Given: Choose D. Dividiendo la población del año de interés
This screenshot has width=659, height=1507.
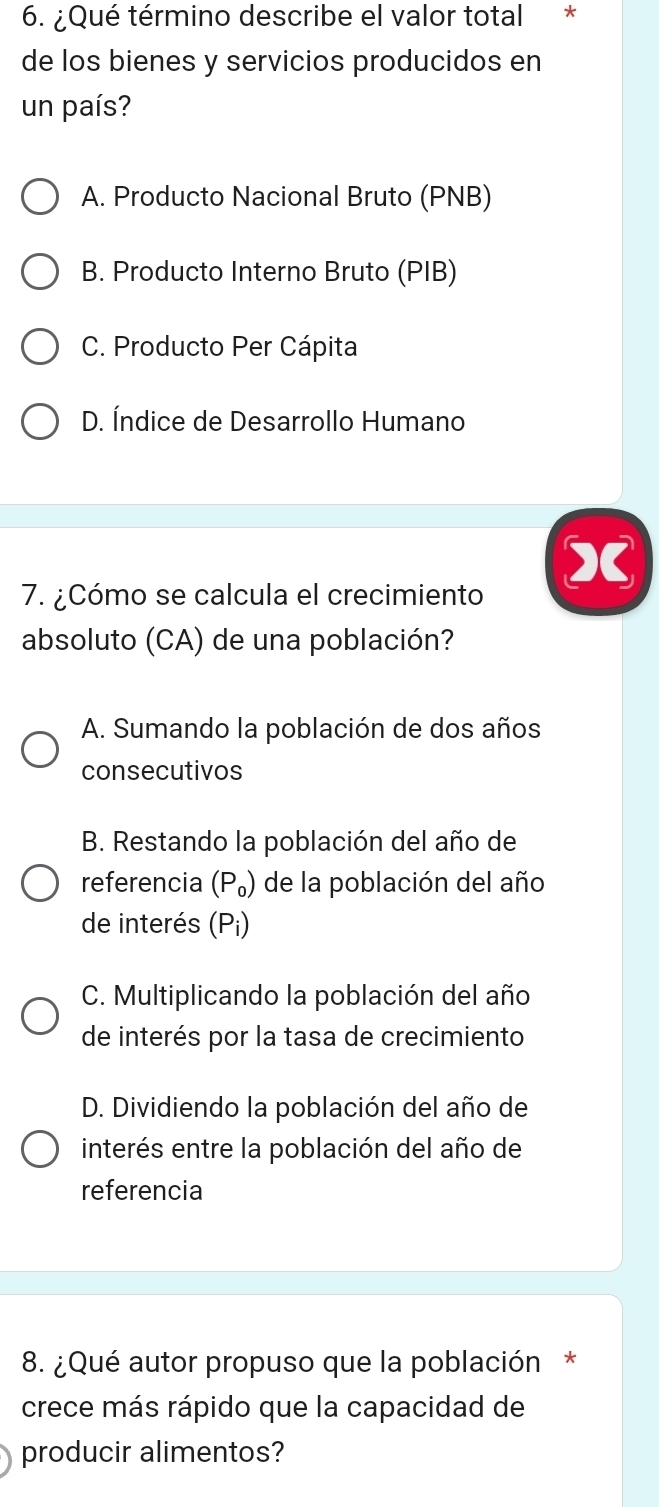Looking at the screenshot, I should pos(40,1150).
